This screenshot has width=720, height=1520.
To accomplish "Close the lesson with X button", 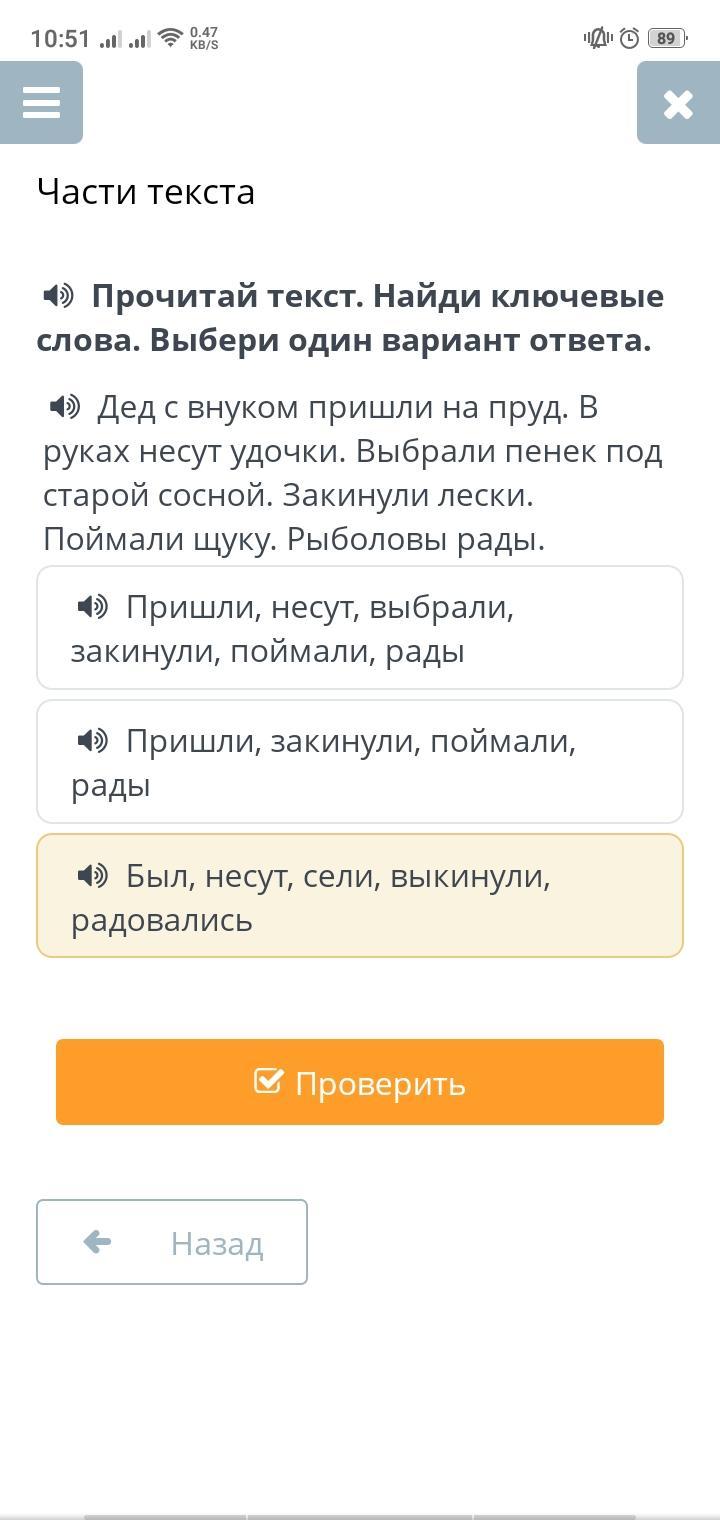I will tap(677, 103).
